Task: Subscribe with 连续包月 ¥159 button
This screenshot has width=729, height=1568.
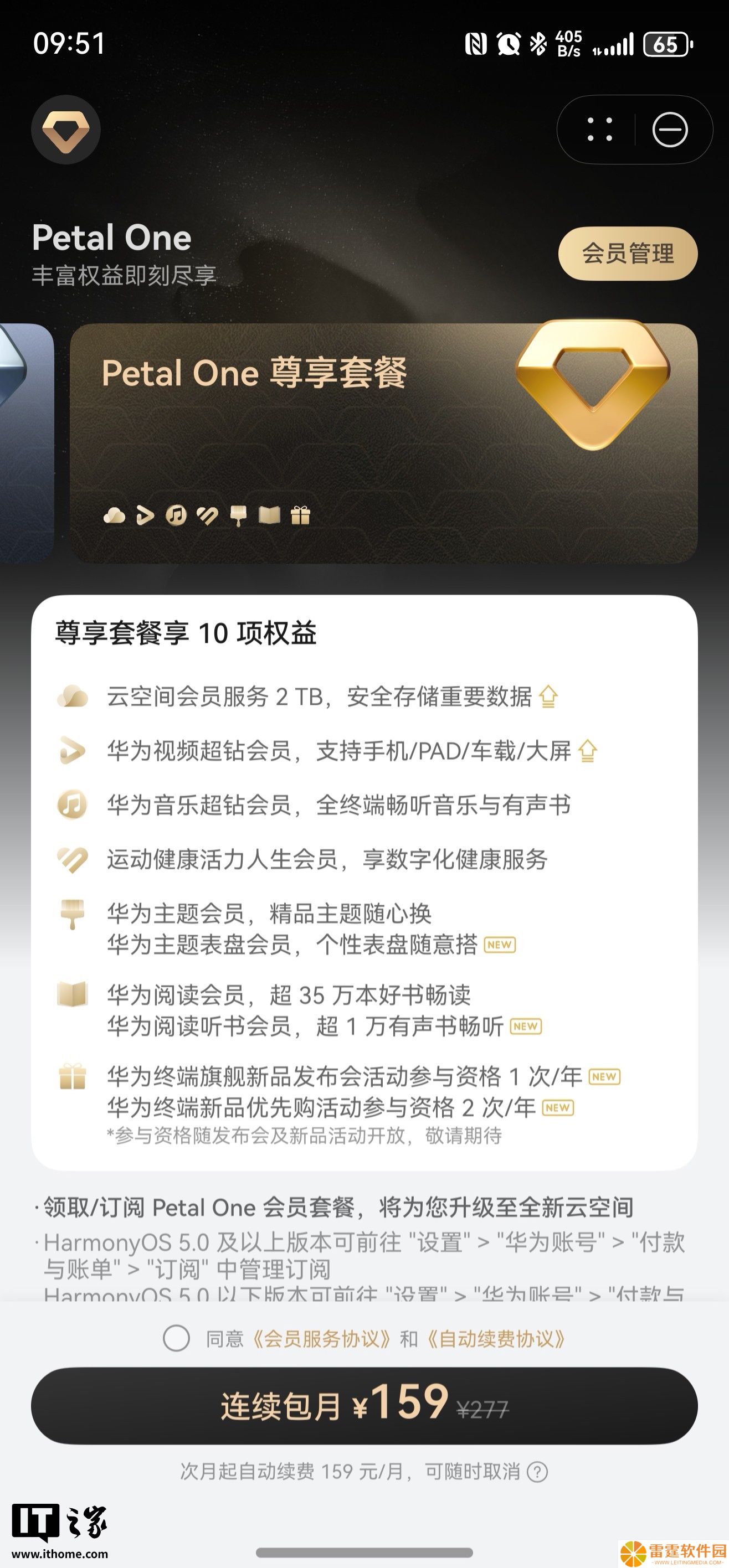Action: click(364, 1405)
